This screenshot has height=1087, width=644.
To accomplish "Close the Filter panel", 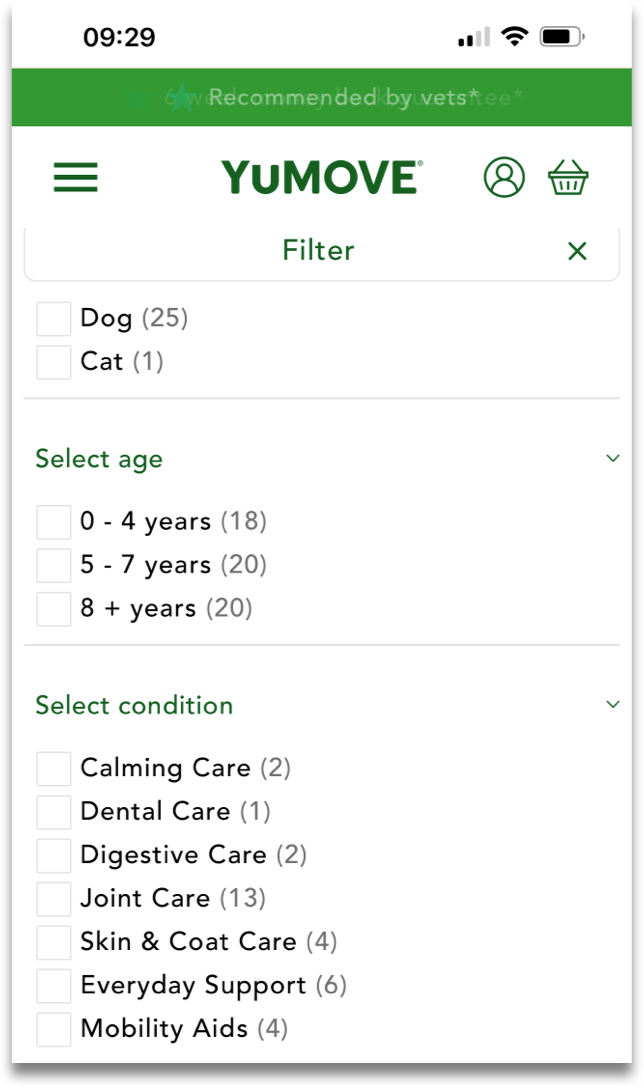I will point(577,251).
